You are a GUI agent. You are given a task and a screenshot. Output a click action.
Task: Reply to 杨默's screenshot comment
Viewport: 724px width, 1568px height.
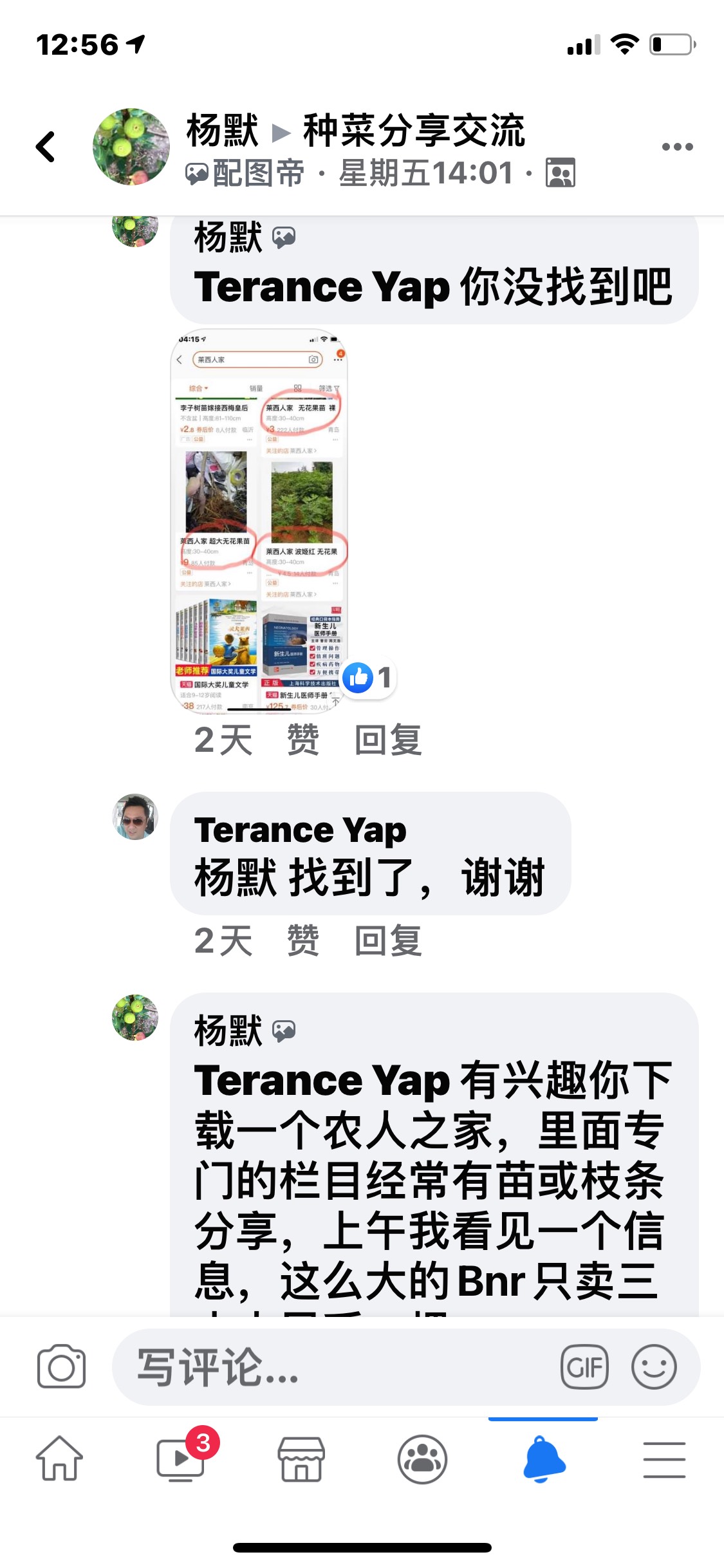pos(388,740)
